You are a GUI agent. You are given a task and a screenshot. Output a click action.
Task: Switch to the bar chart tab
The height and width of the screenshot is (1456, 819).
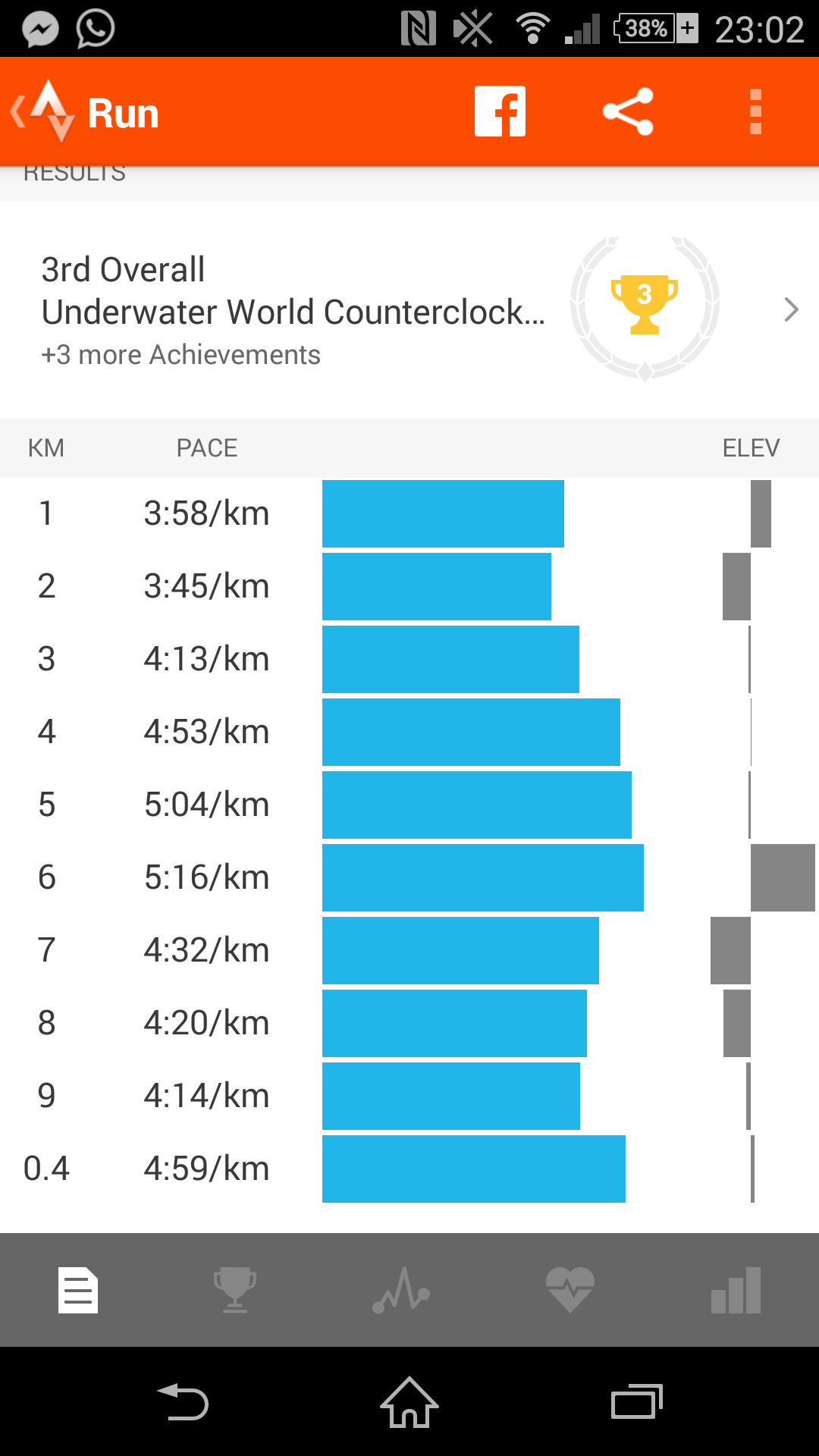(x=736, y=1290)
